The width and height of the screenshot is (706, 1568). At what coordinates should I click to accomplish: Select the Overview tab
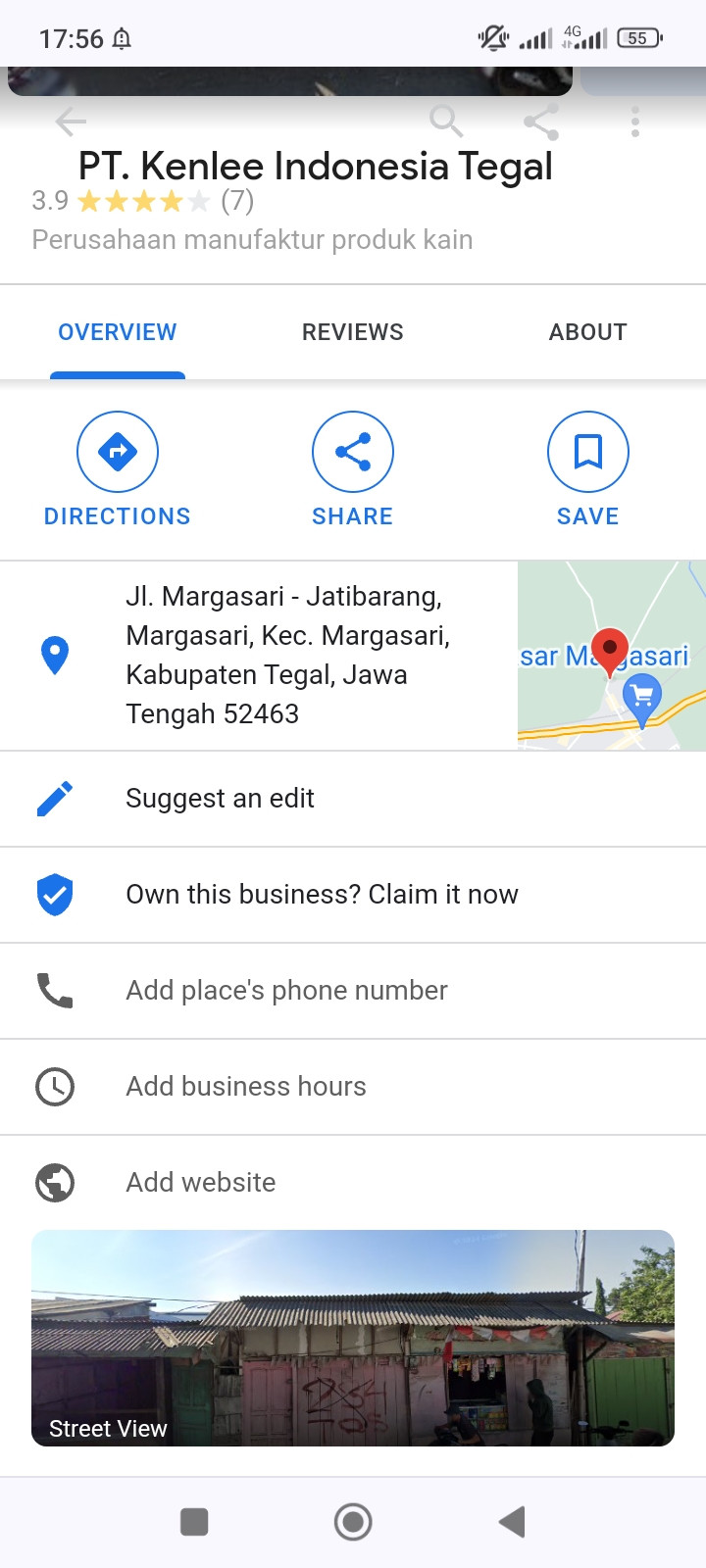pyautogui.click(x=118, y=332)
